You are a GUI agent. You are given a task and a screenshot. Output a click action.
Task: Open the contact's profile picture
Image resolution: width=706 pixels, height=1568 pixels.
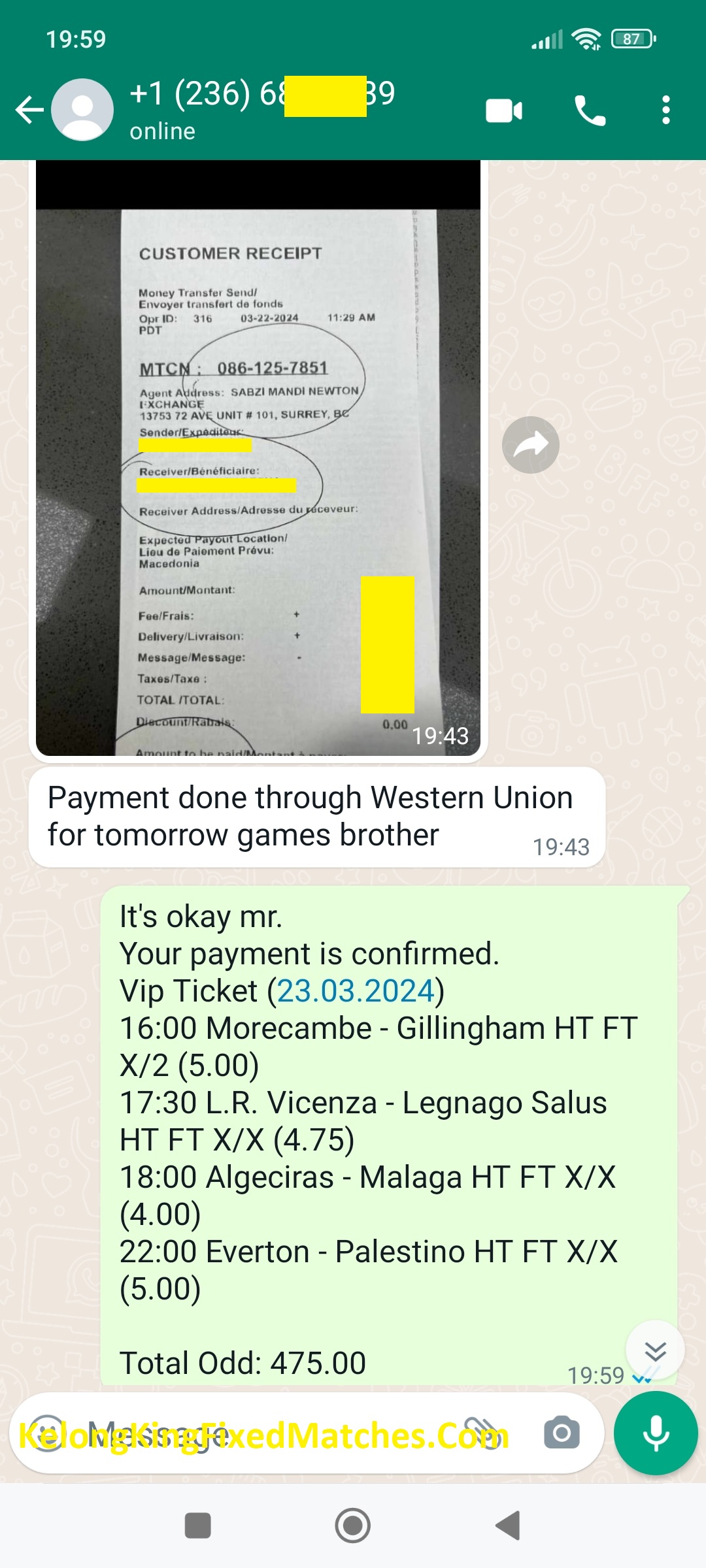[82, 110]
